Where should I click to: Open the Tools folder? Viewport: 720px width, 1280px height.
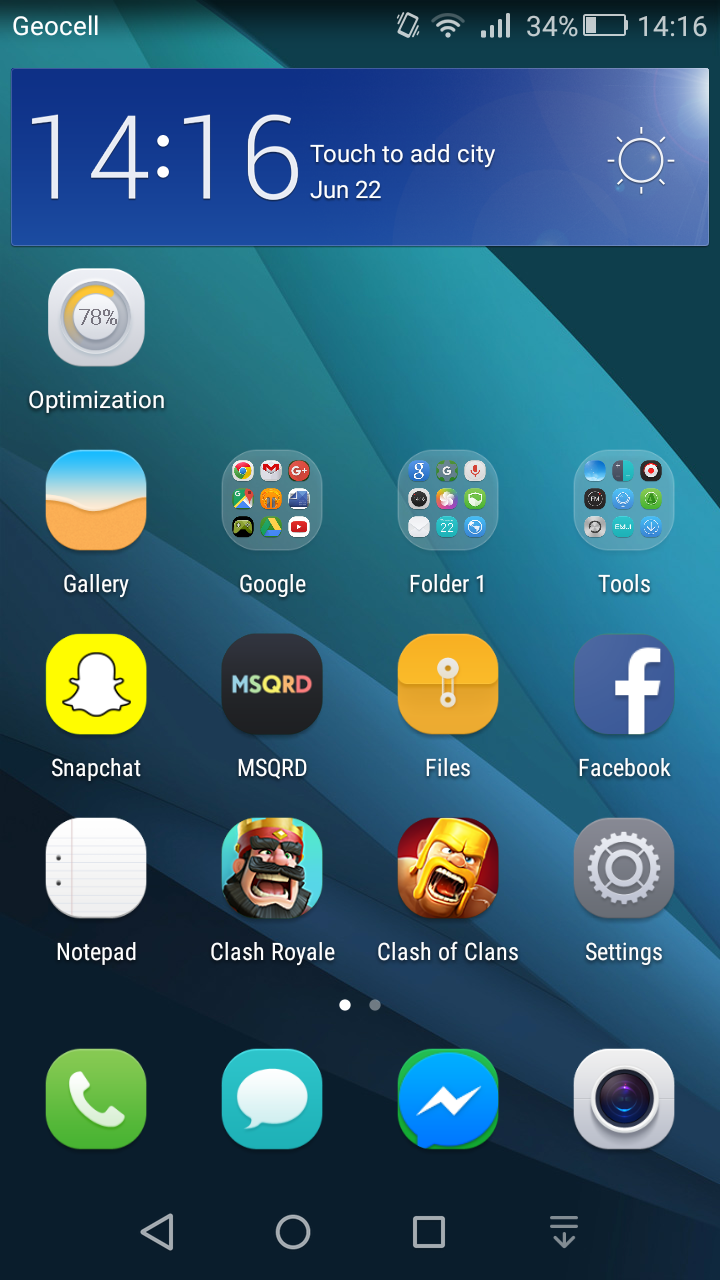click(624, 500)
